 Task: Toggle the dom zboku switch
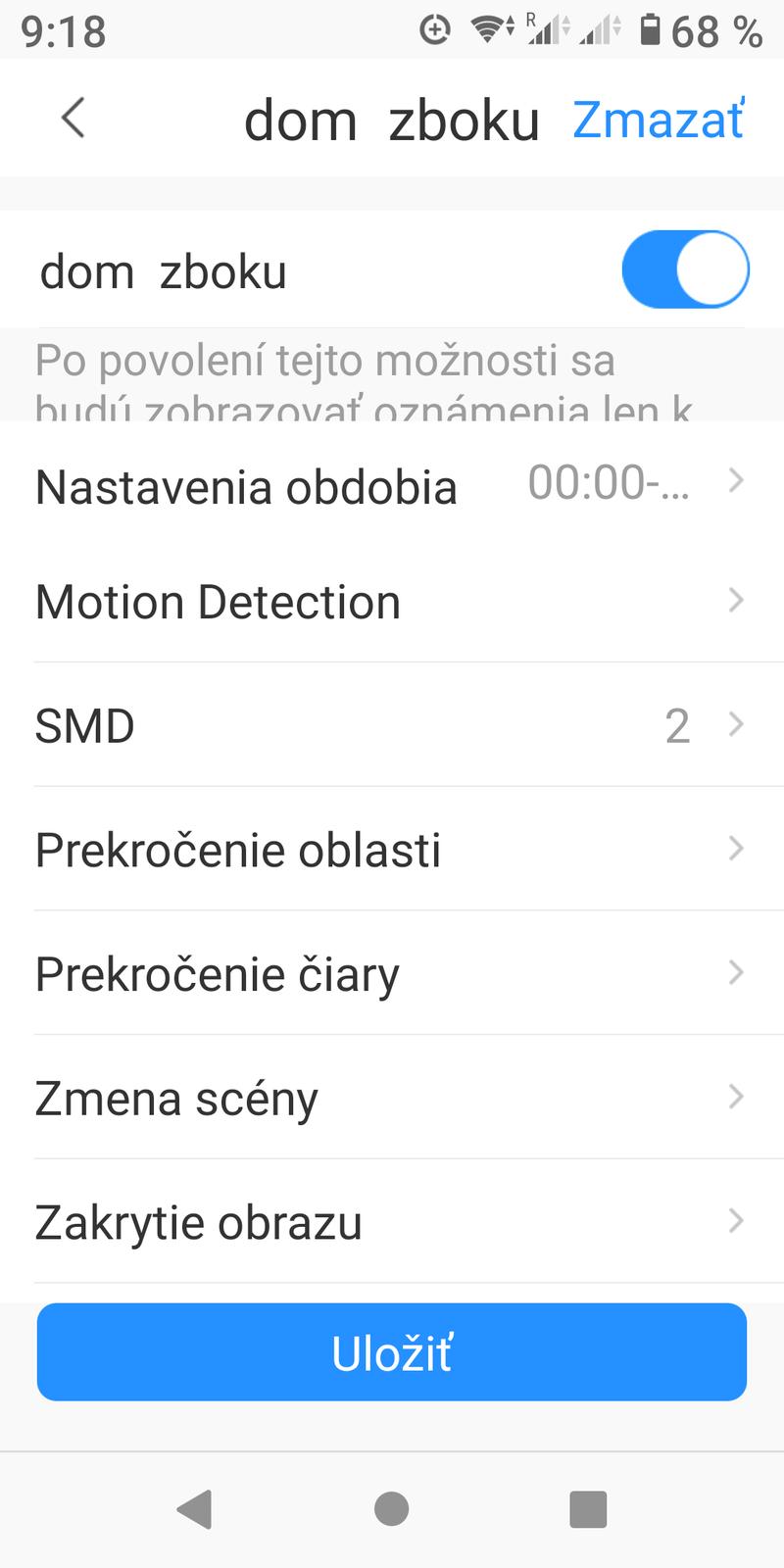coord(685,269)
